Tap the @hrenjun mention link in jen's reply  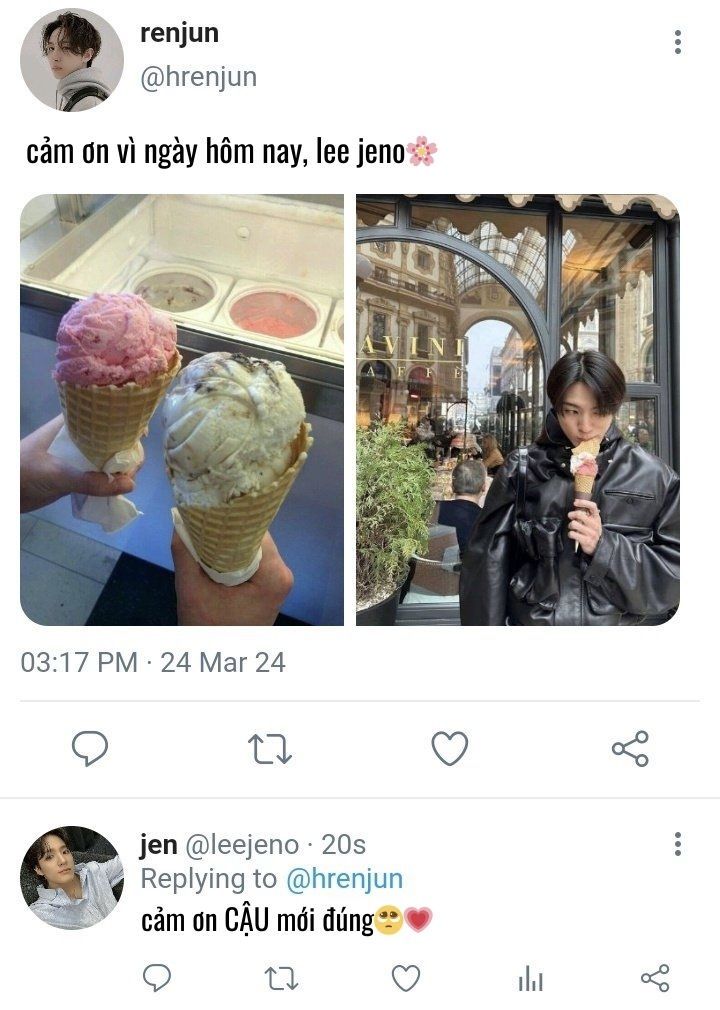pos(344,879)
